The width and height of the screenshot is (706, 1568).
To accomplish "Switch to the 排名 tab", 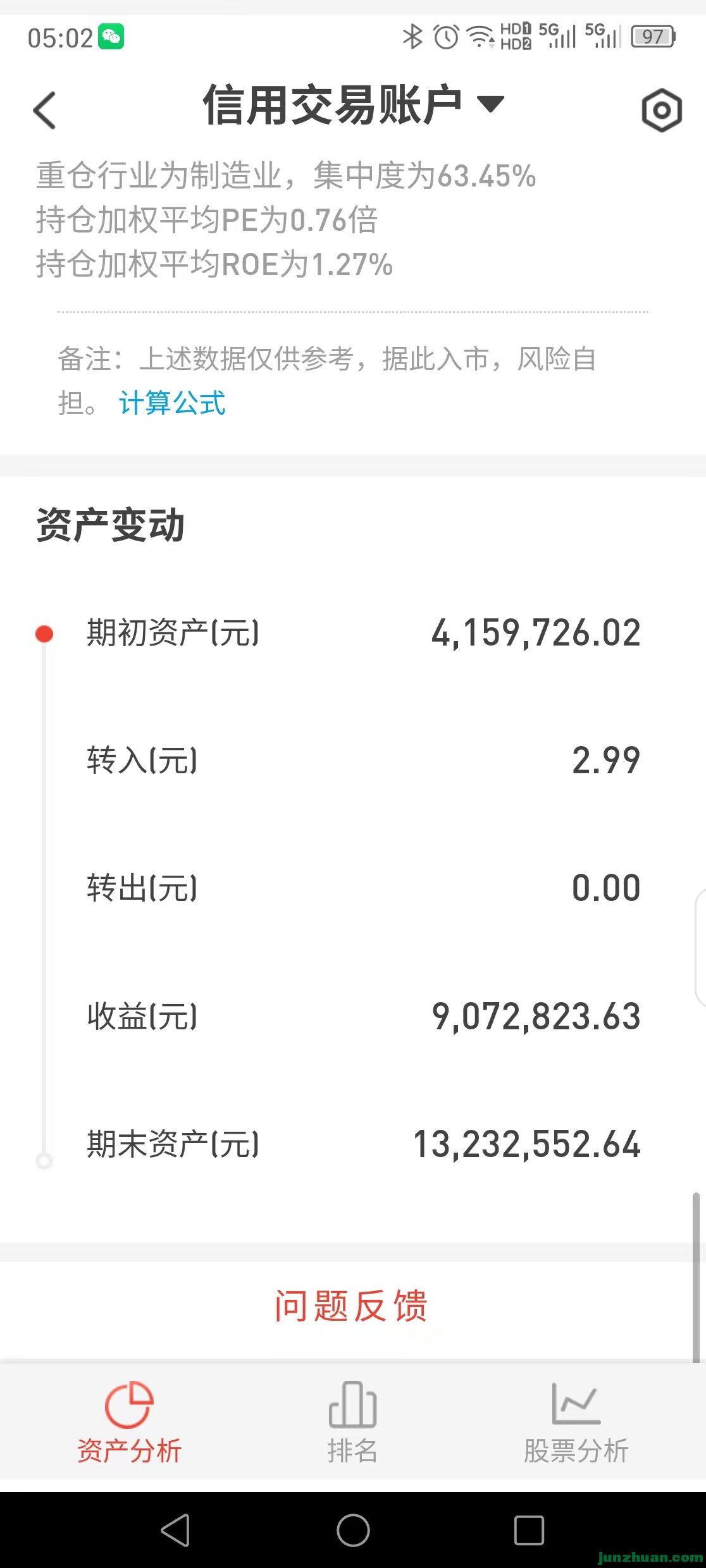I will click(x=352, y=1423).
